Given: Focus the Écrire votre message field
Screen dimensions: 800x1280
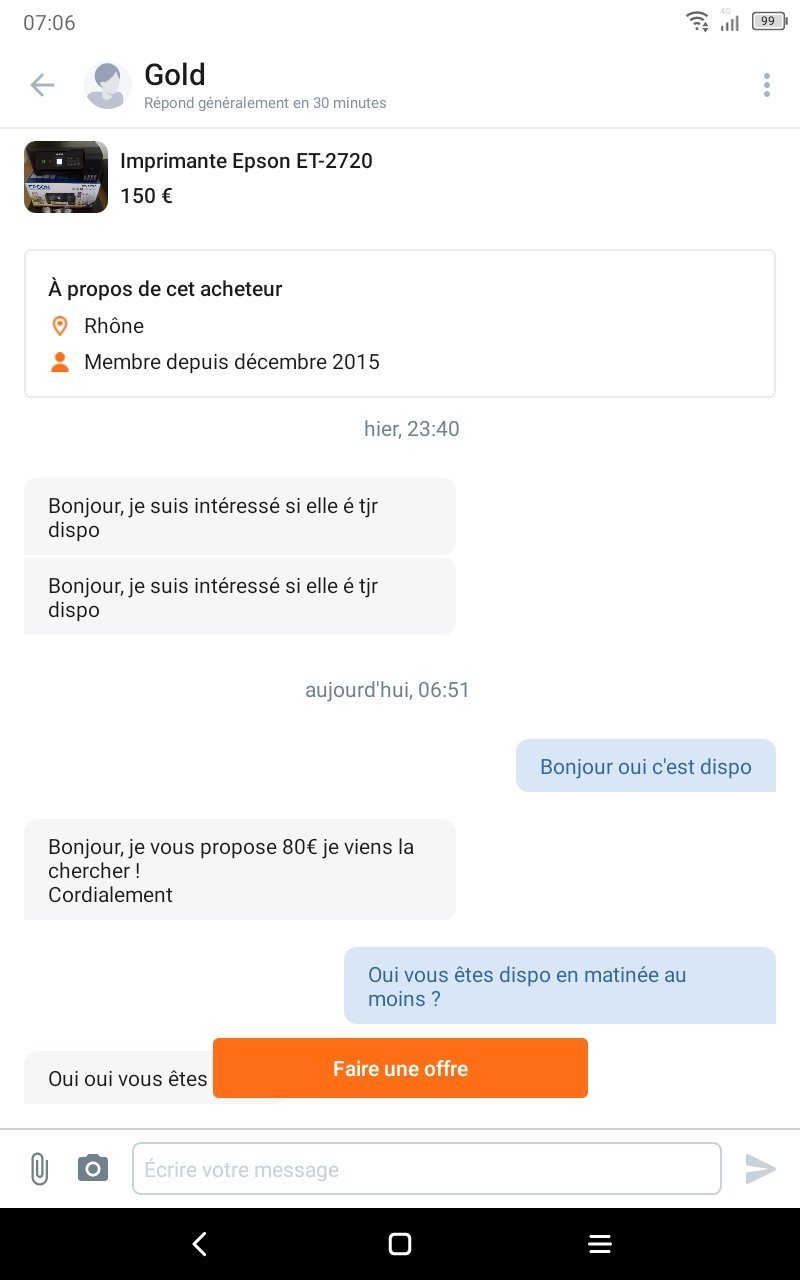Looking at the screenshot, I should 426,1169.
